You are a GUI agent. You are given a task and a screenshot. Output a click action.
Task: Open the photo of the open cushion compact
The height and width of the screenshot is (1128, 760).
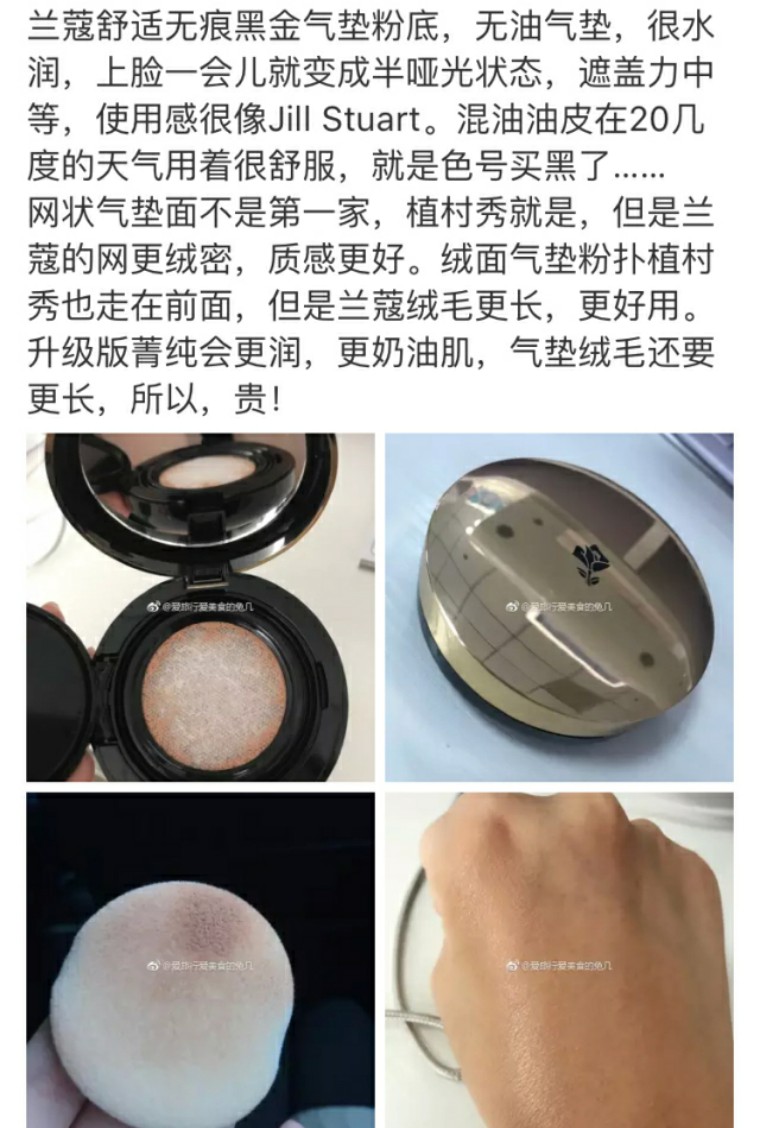200,607
